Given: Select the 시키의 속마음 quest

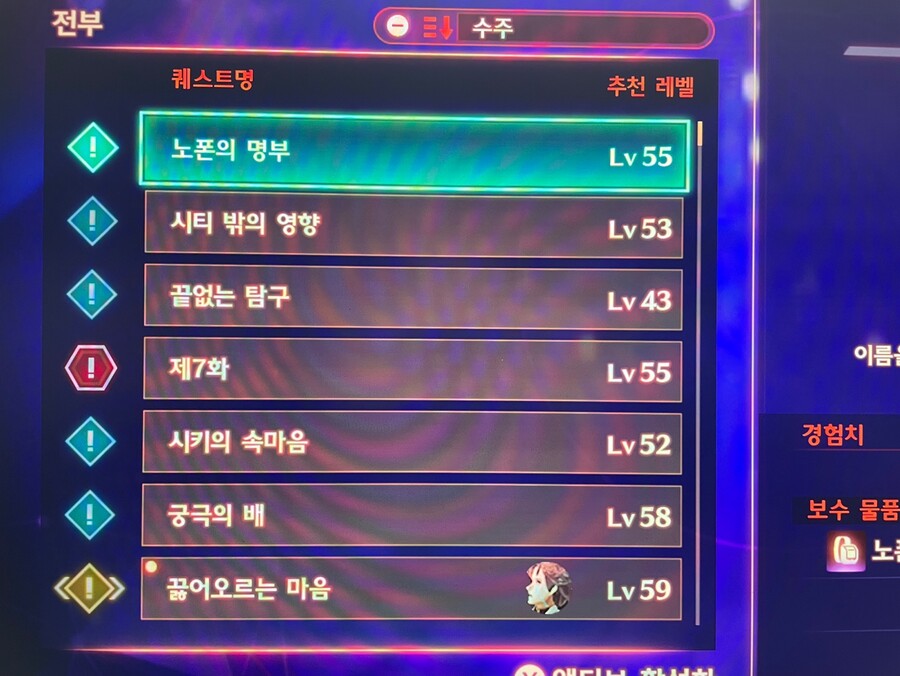Looking at the screenshot, I should tap(414, 443).
